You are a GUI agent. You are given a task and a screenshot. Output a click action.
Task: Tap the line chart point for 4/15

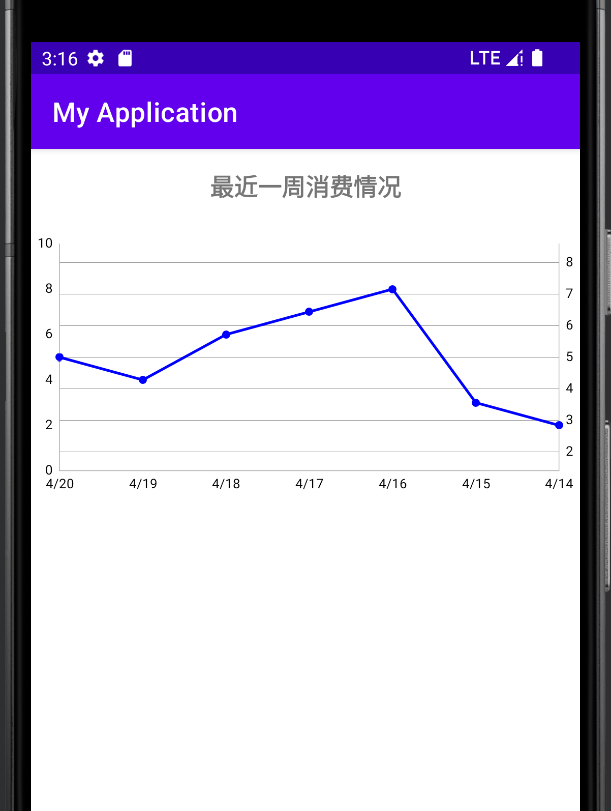(x=475, y=403)
